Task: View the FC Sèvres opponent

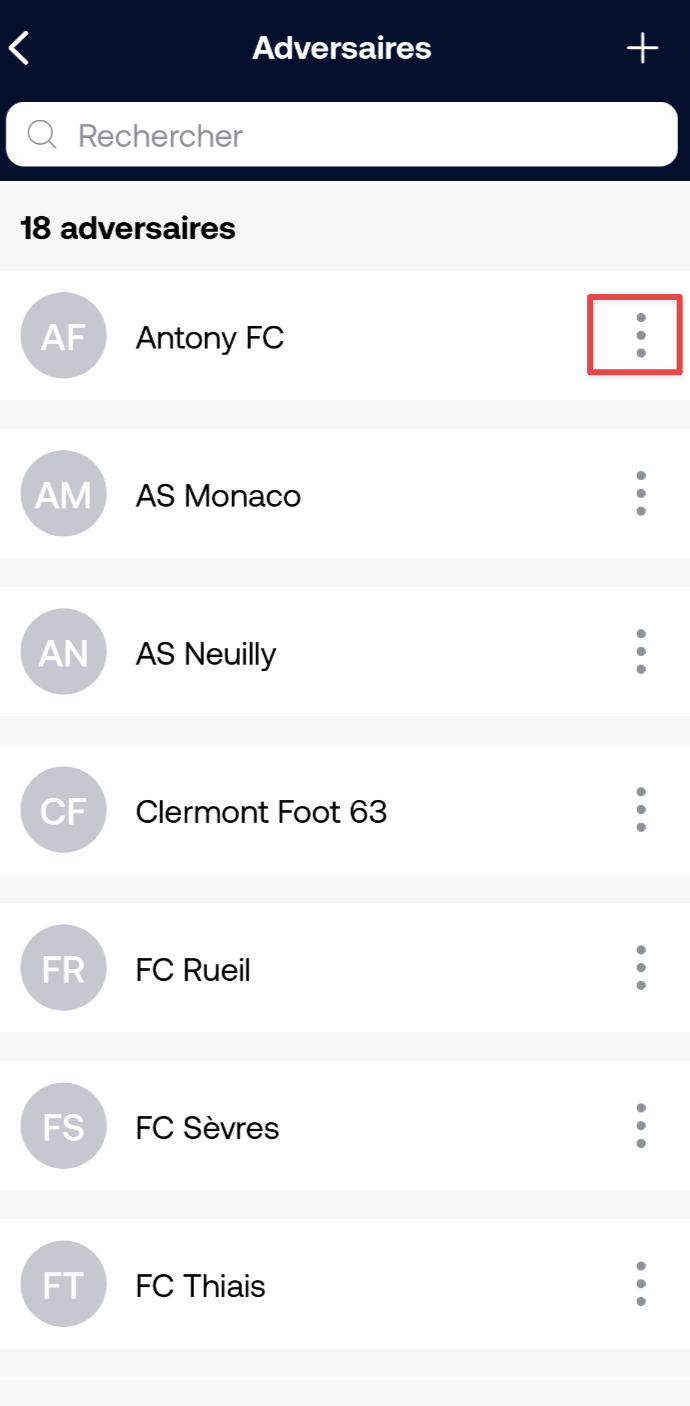Action: tap(345, 1125)
